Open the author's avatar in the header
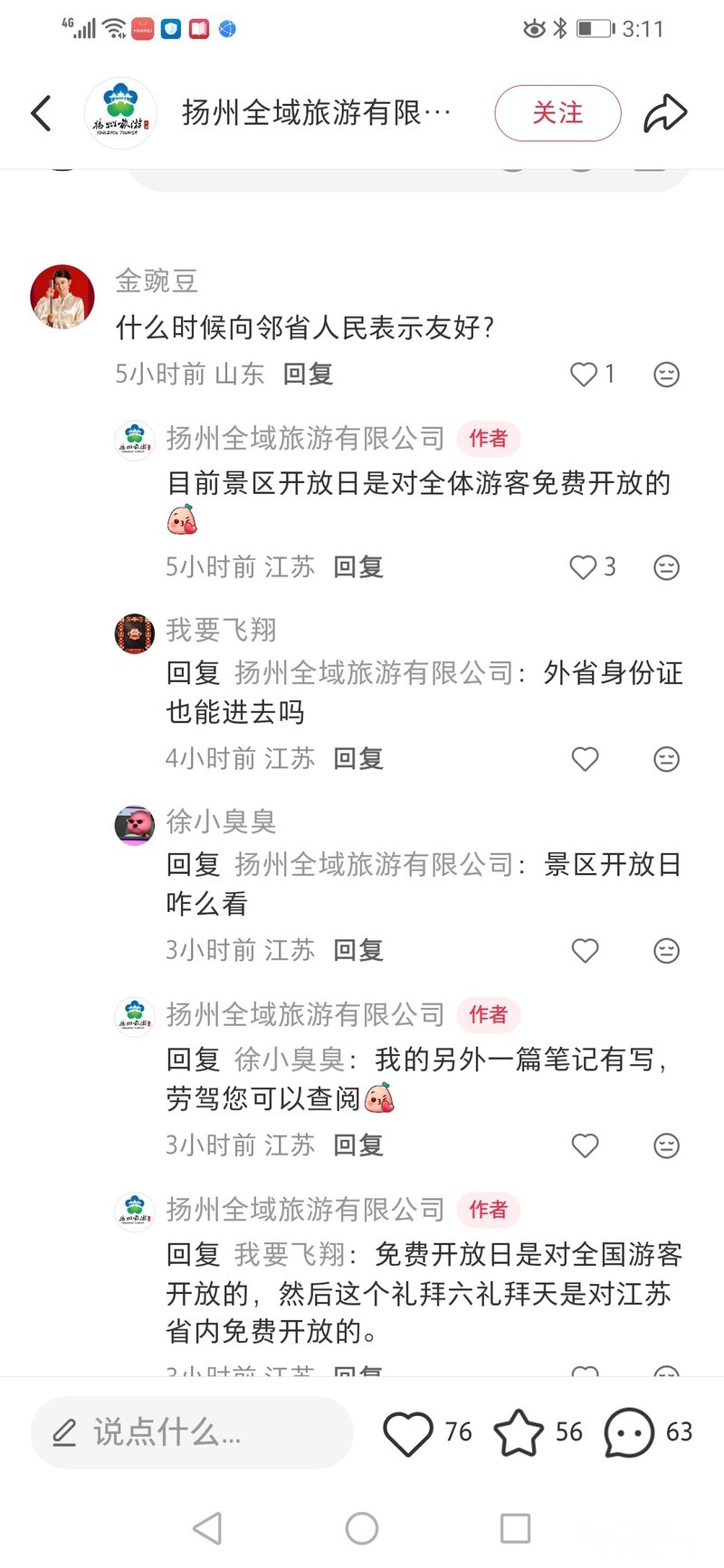 (120, 113)
